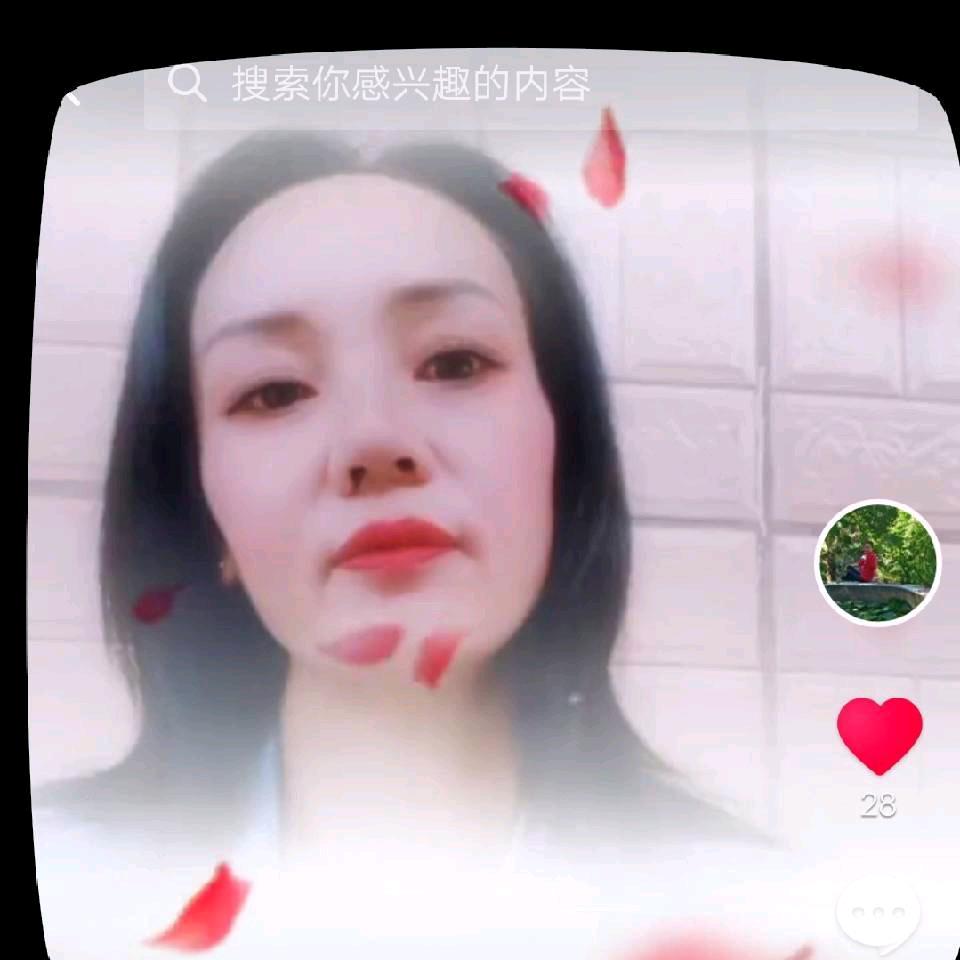
Task: Open the creator's round profile avatar
Action: click(878, 562)
